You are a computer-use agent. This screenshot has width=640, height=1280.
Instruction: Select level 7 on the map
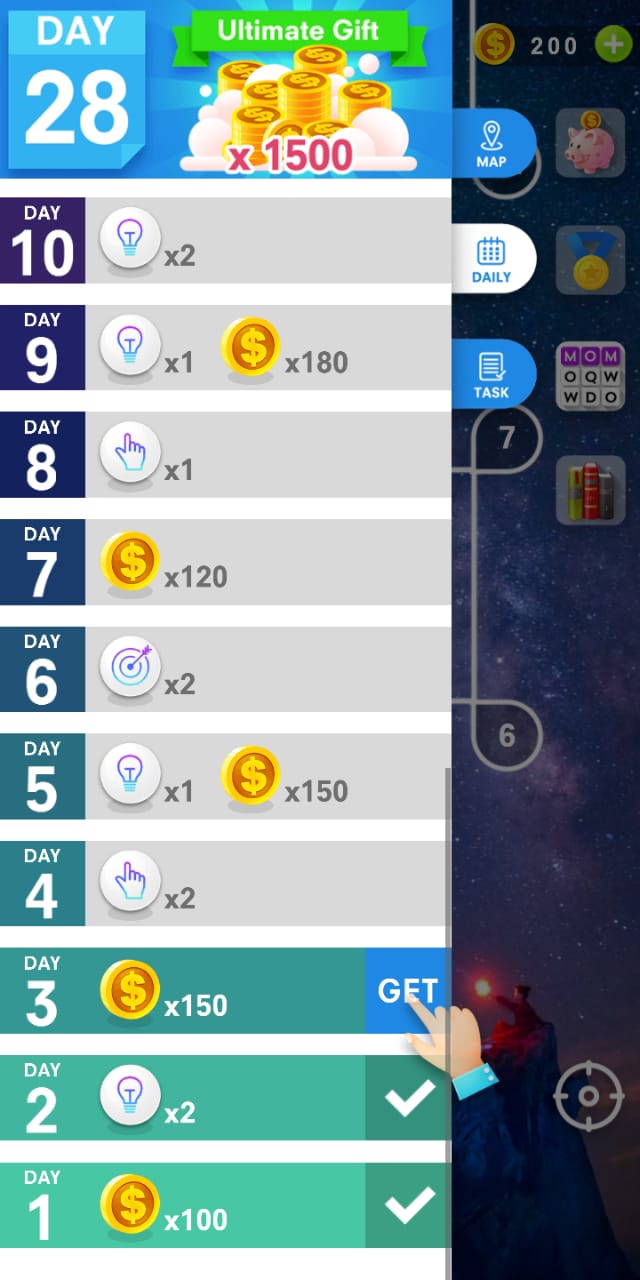click(x=506, y=437)
